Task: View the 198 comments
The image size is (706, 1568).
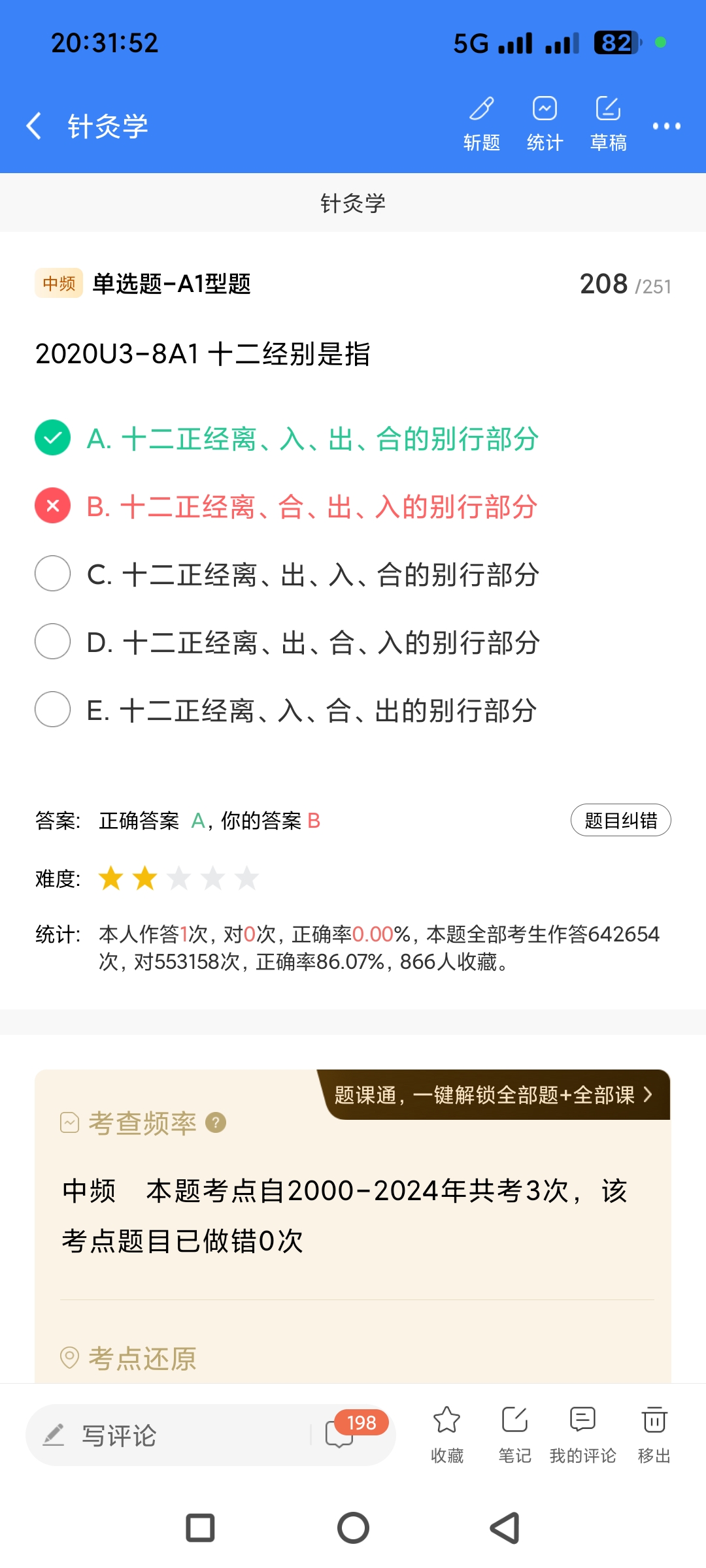Action: coord(346,1433)
